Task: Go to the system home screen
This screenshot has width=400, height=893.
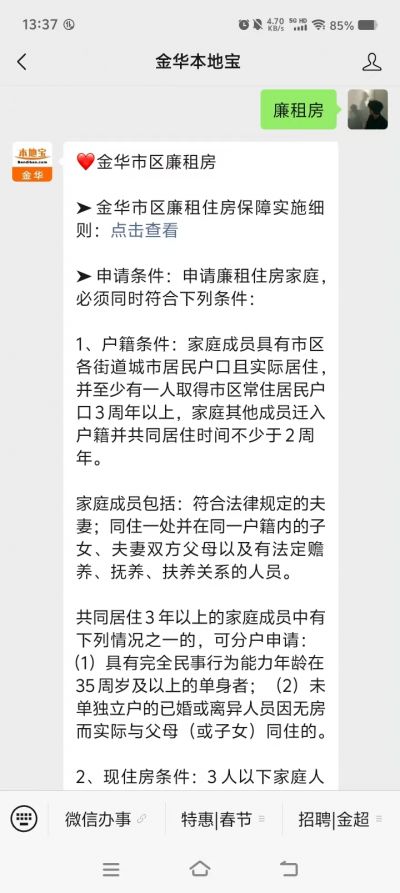Action: [x=199, y=869]
